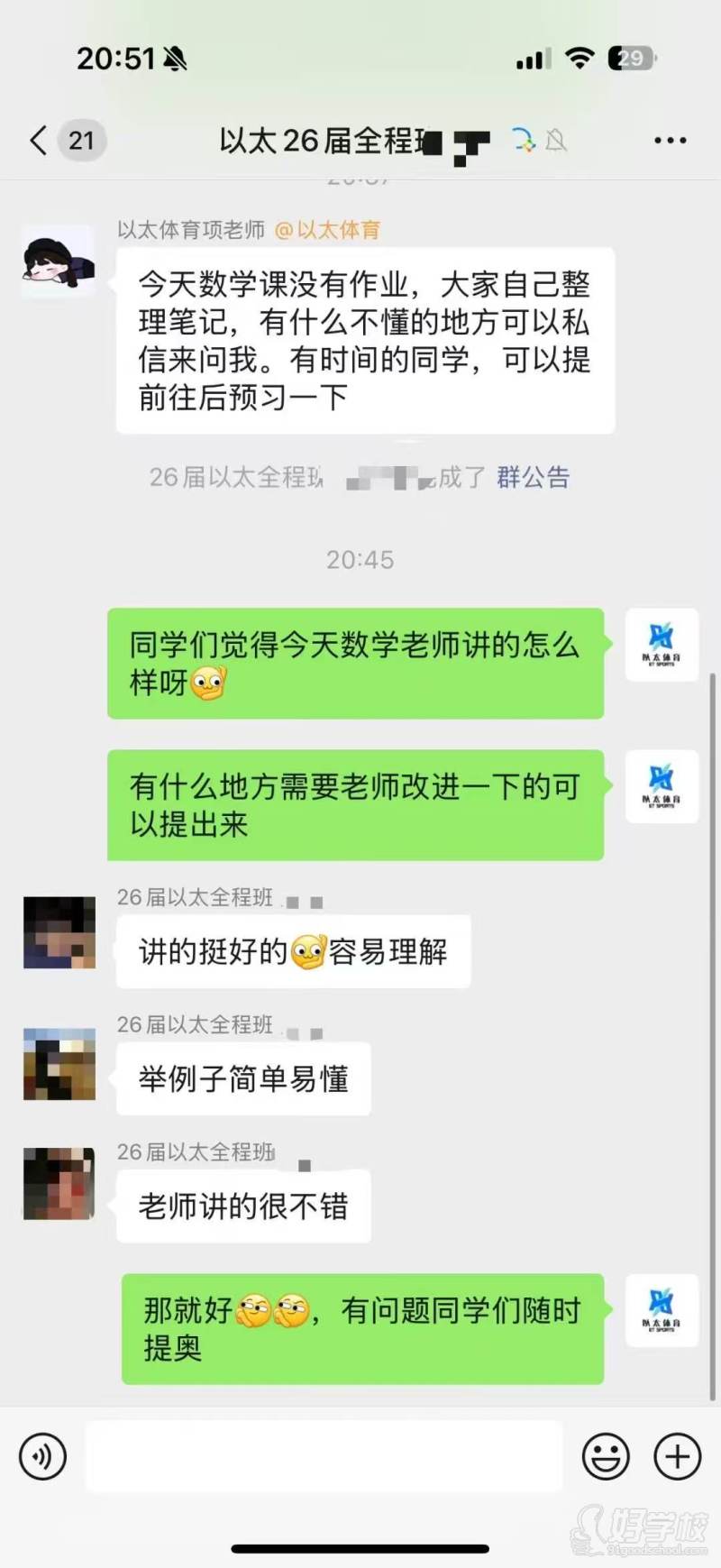
Task: View avatar of sender of 举例子简单易懂
Action: point(59,1063)
